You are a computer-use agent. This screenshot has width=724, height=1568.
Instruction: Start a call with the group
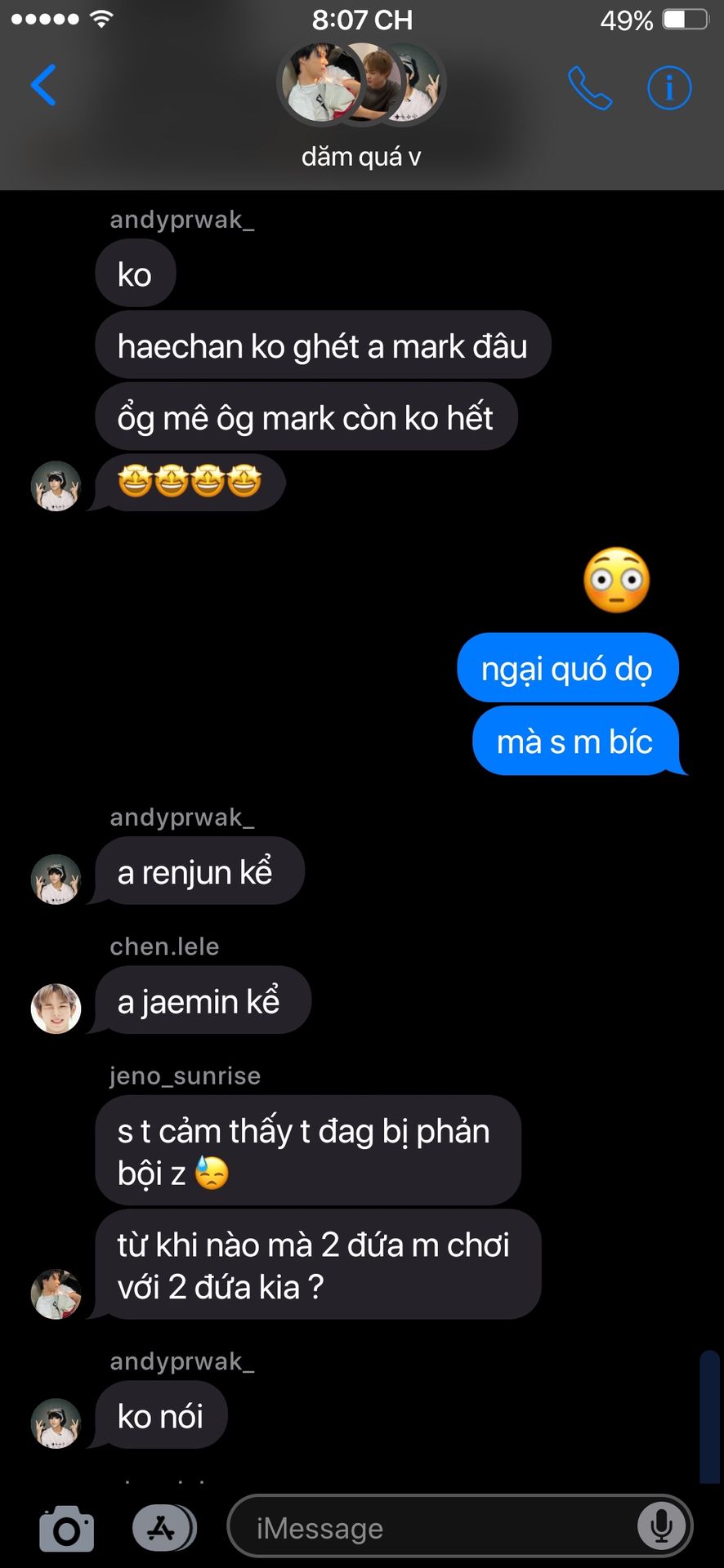589,88
